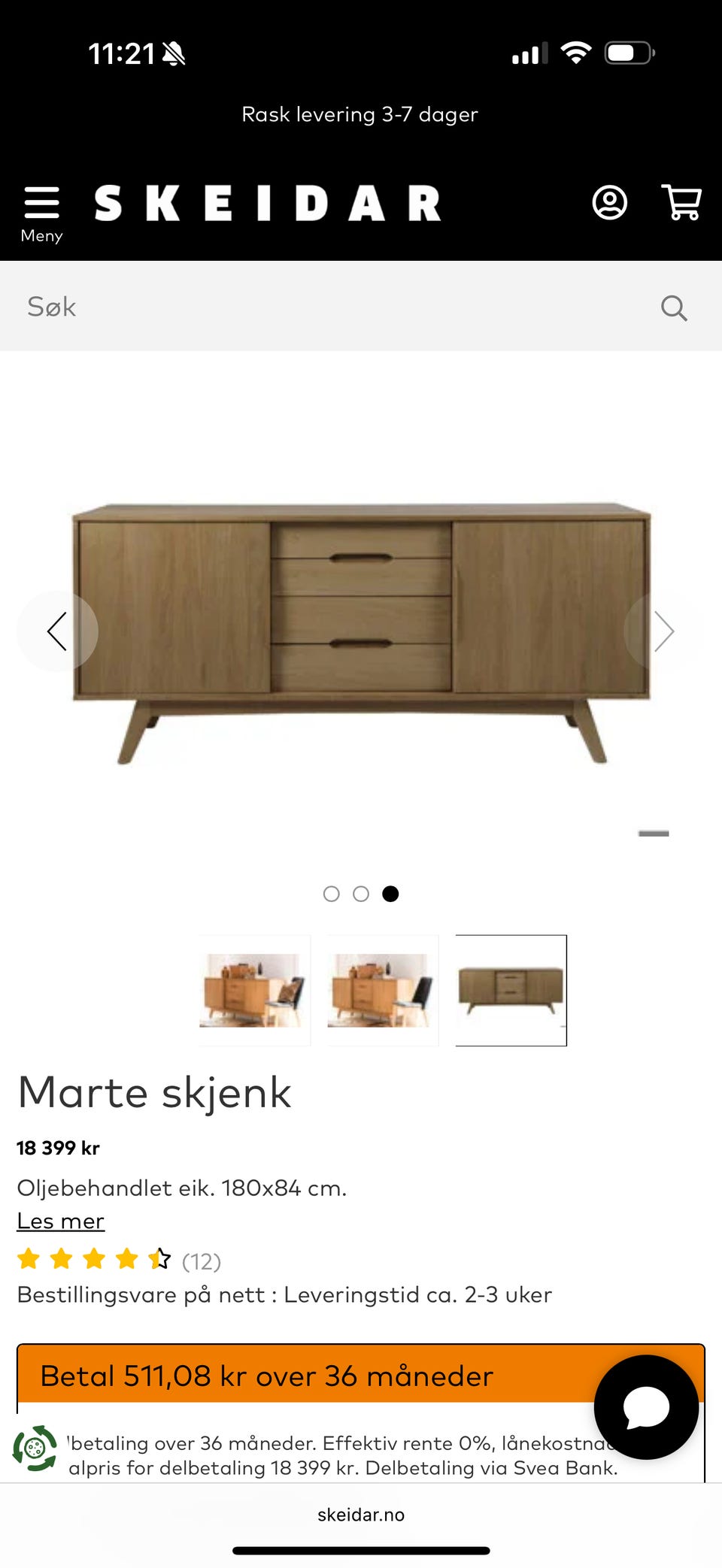
Task: Open the shopping cart icon
Action: tap(681, 203)
